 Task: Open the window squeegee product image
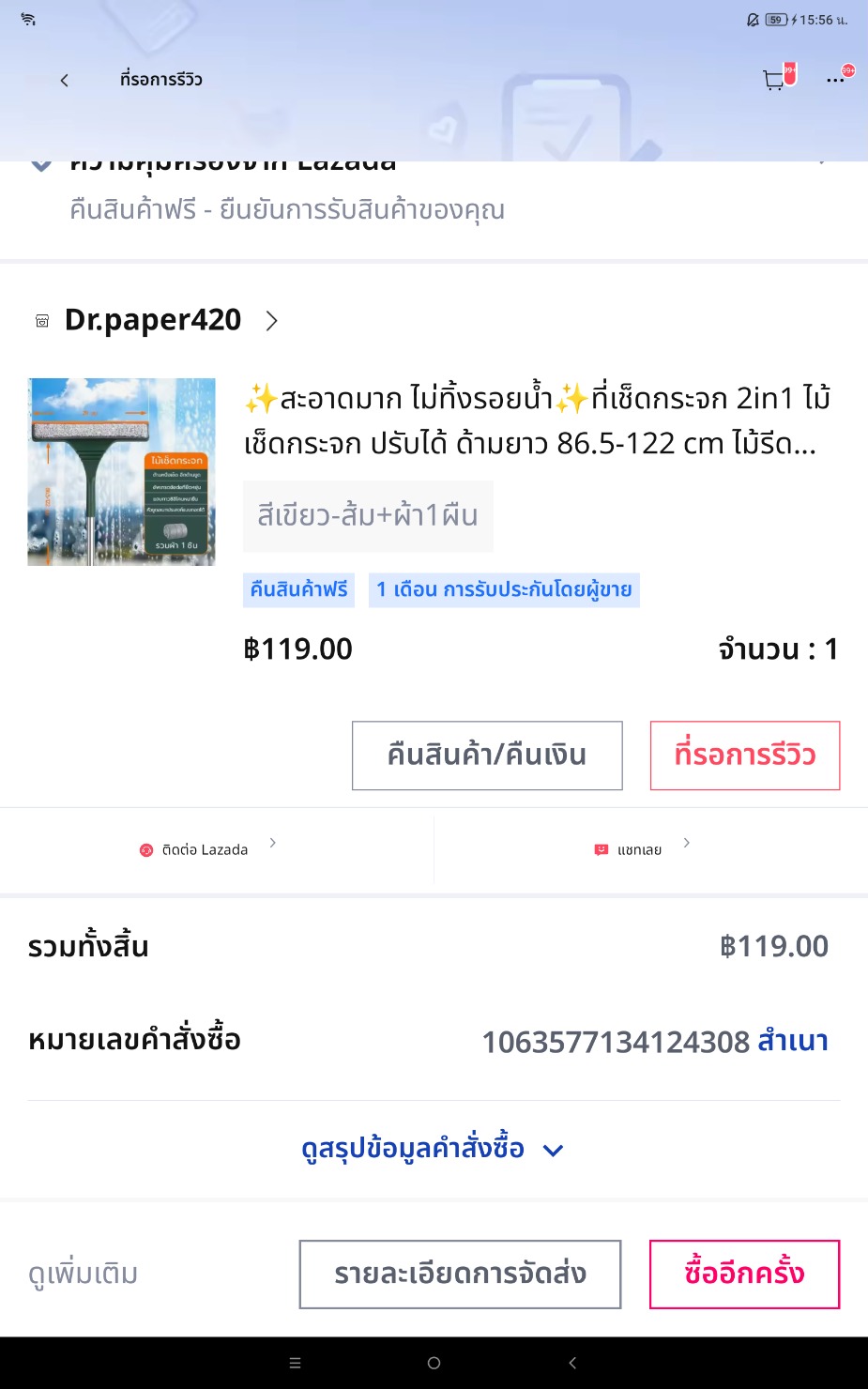coord(122,472)
